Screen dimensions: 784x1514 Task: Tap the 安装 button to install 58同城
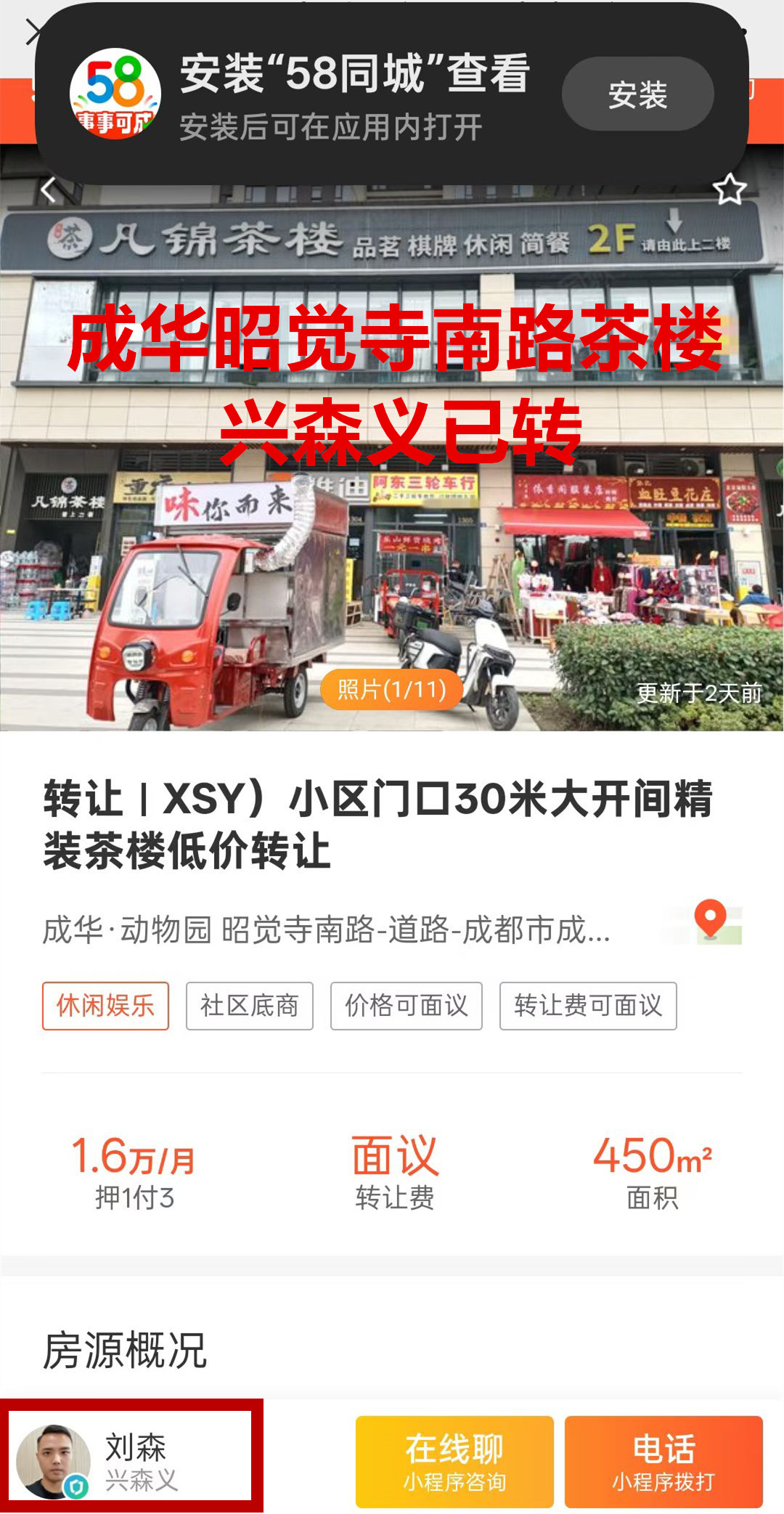637,94
